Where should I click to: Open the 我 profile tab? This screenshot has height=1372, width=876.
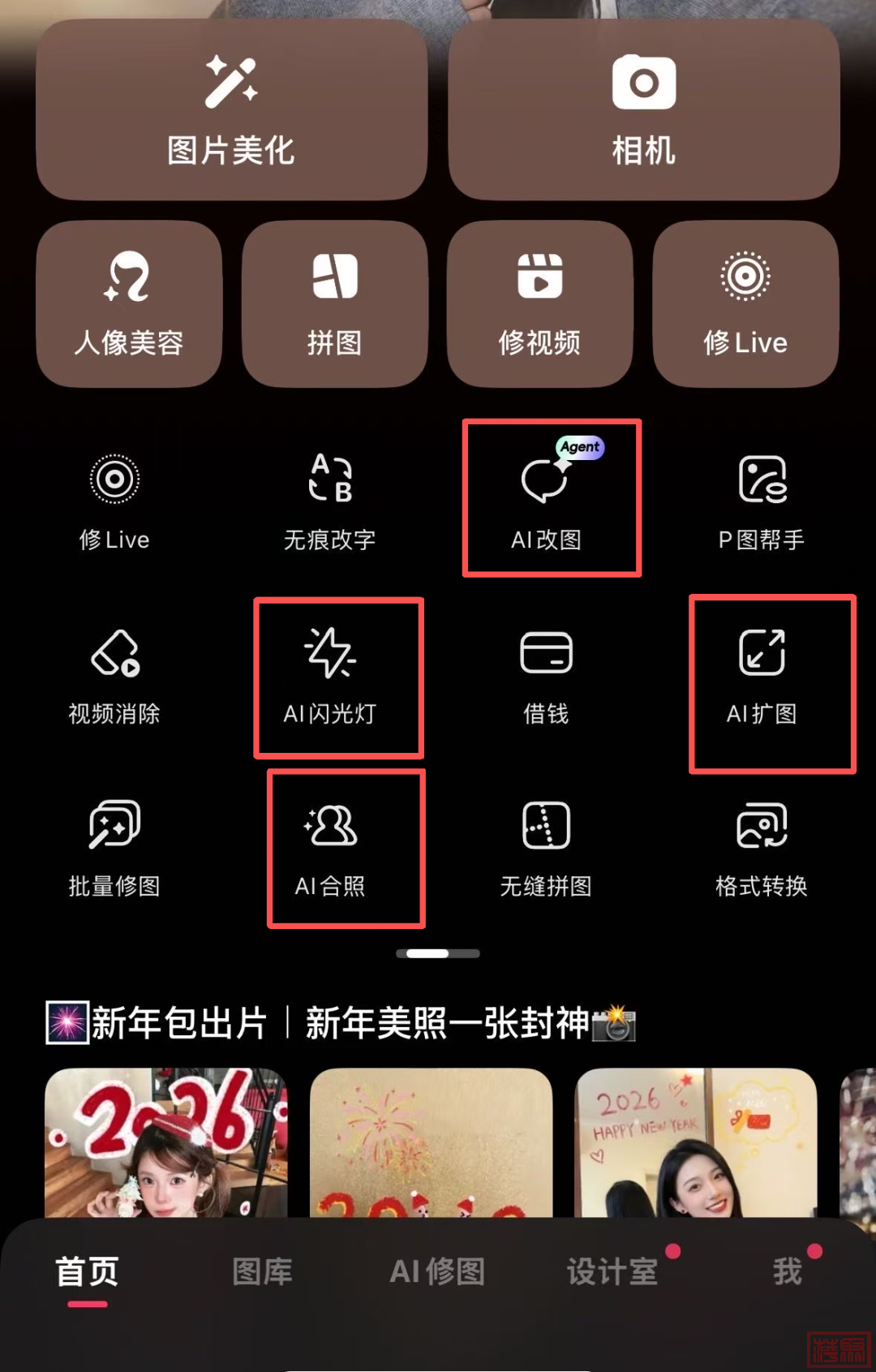(x=787, y=1271)
